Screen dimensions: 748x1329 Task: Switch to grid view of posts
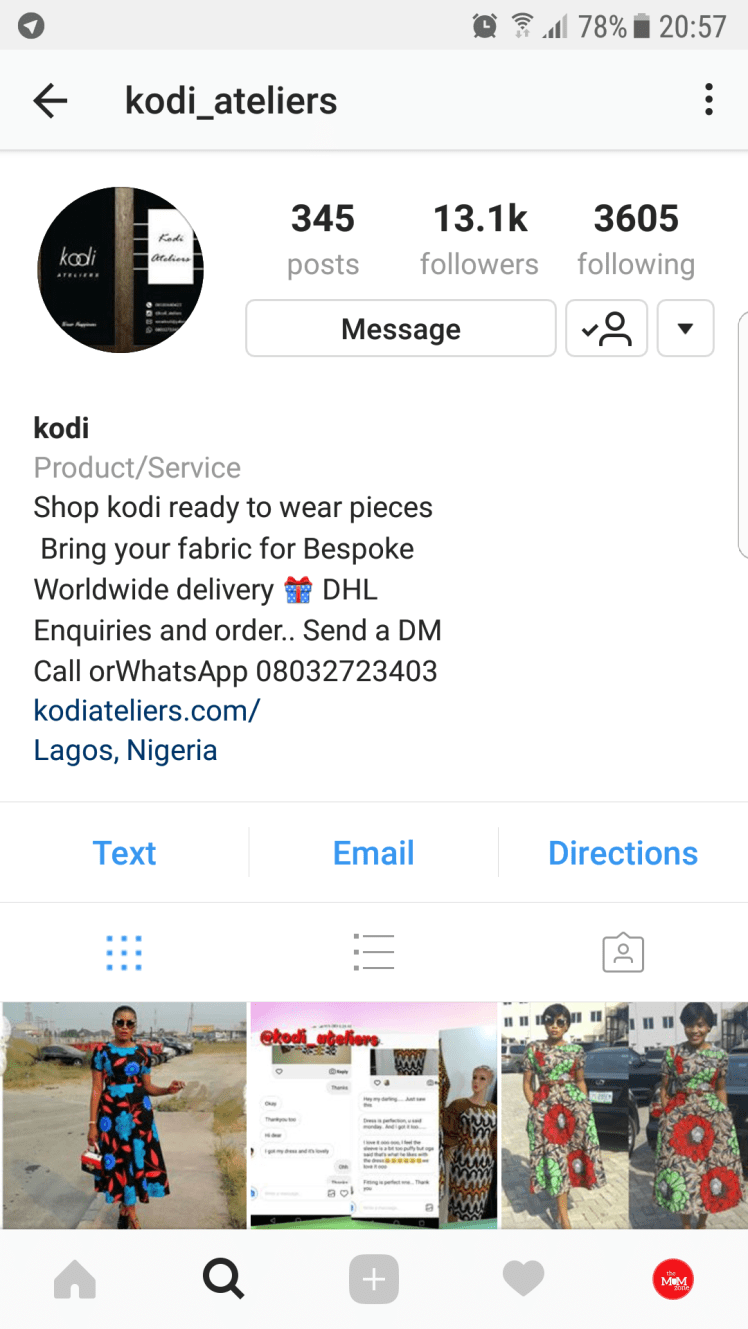124,953
